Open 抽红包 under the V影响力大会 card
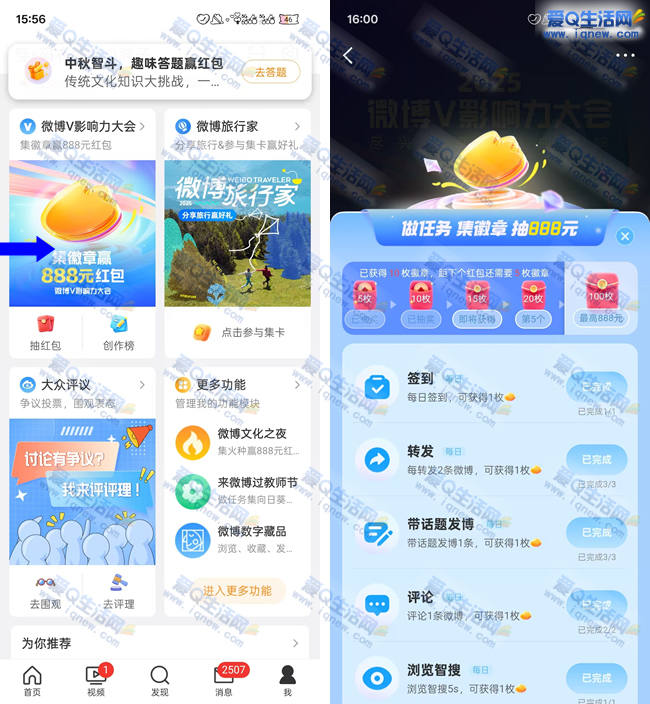This screenshot has width=650, height=704. tap(45, 333)
